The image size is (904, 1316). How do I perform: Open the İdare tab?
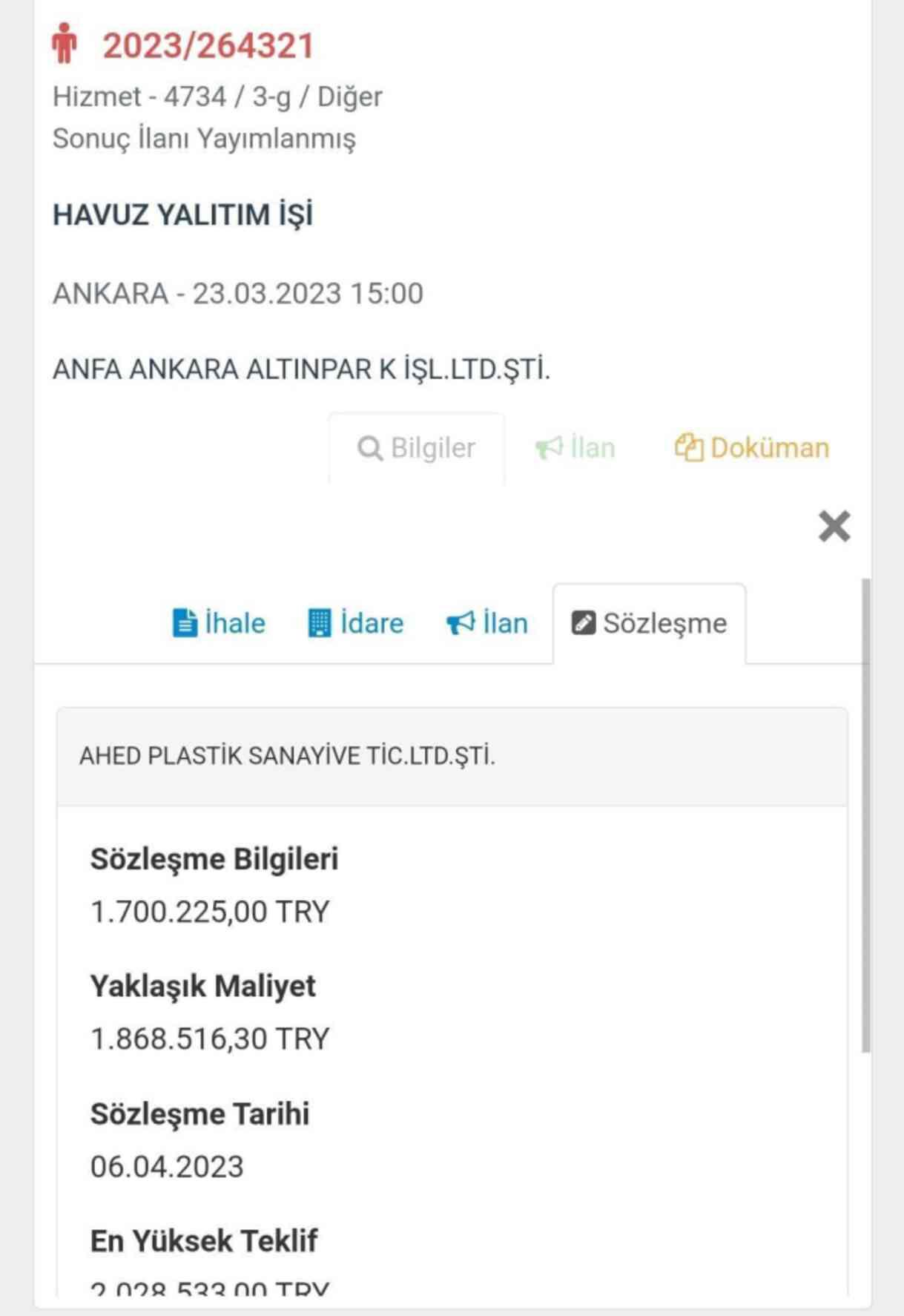coord(356,622)
